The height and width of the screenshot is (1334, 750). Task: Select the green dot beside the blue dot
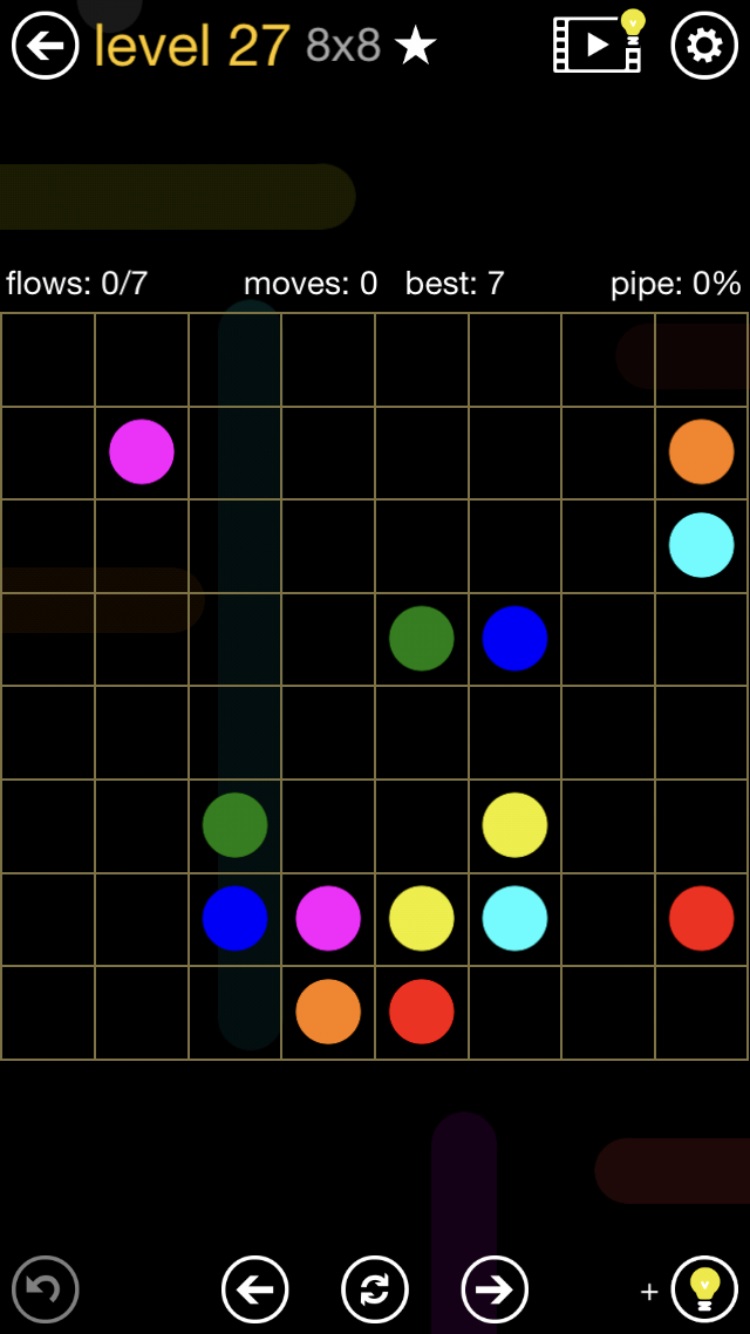coord(421,638)
